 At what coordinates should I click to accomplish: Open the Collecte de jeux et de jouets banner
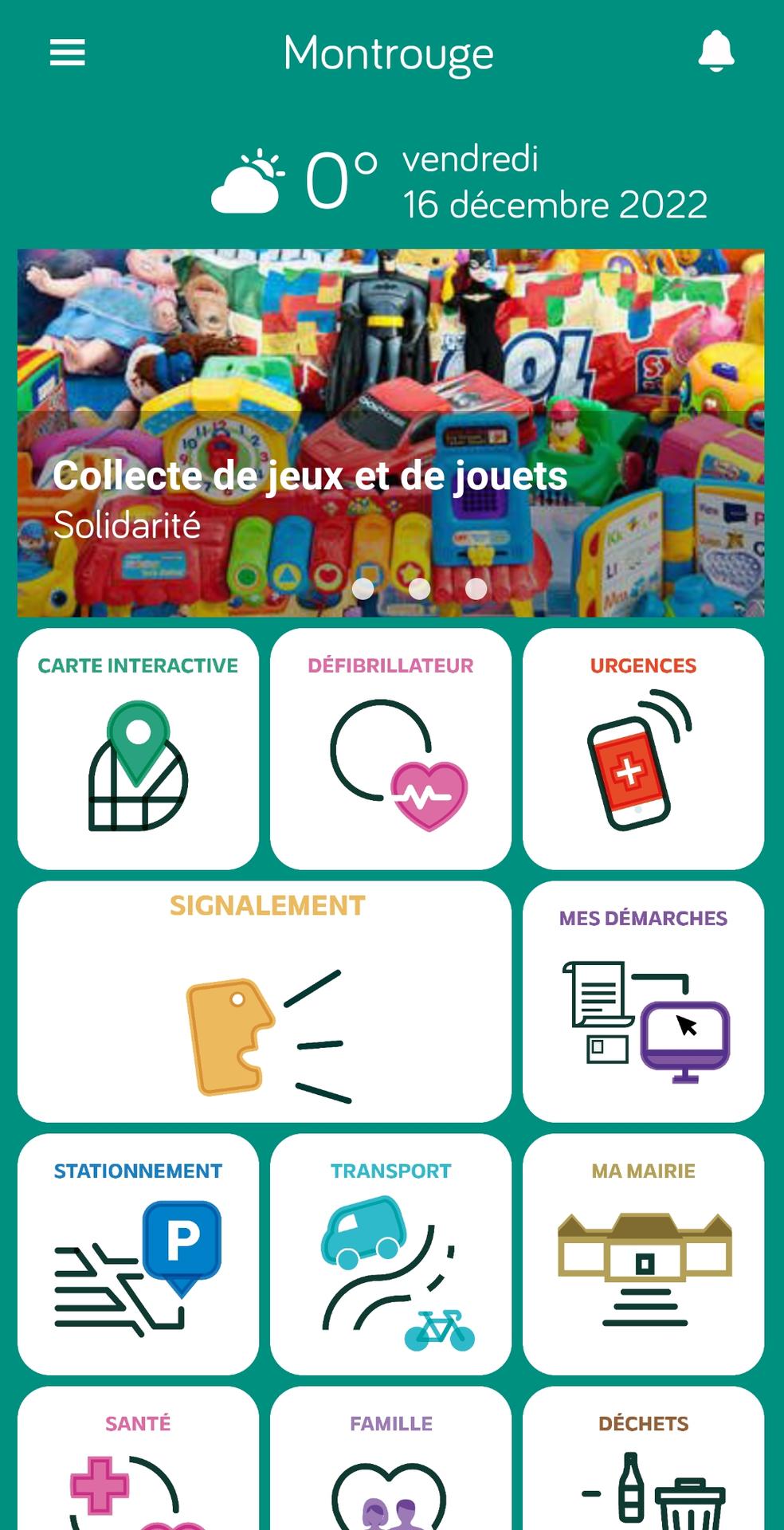pos(390,433)
